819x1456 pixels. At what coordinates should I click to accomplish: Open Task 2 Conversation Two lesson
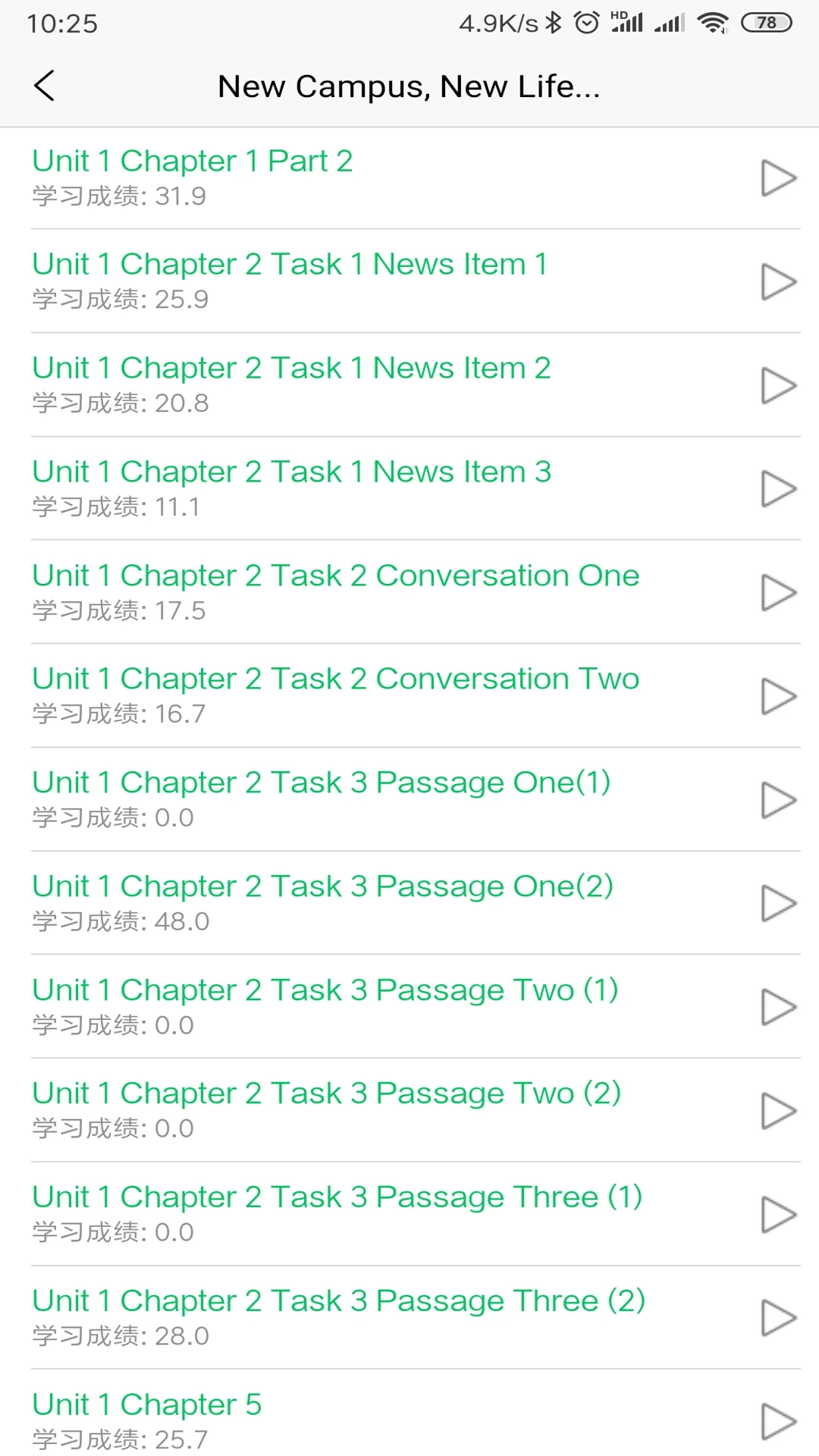(335, 679)
